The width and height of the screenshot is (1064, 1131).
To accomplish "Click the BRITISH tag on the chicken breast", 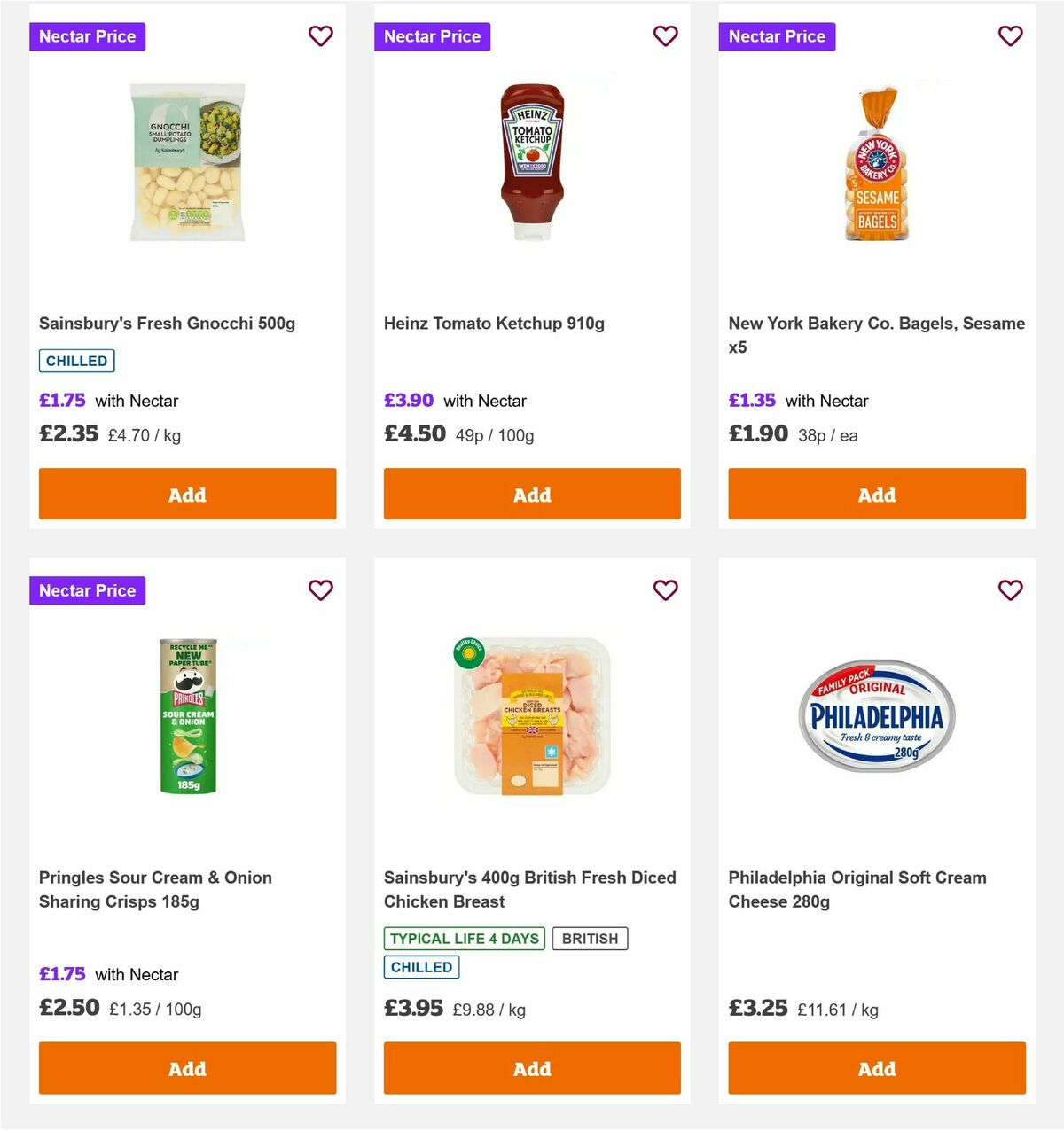I will click(x=591, y=938).
